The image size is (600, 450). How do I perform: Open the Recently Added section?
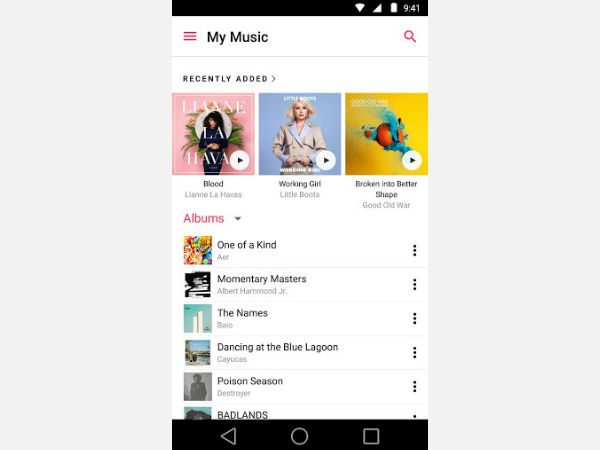pos(229,79)
